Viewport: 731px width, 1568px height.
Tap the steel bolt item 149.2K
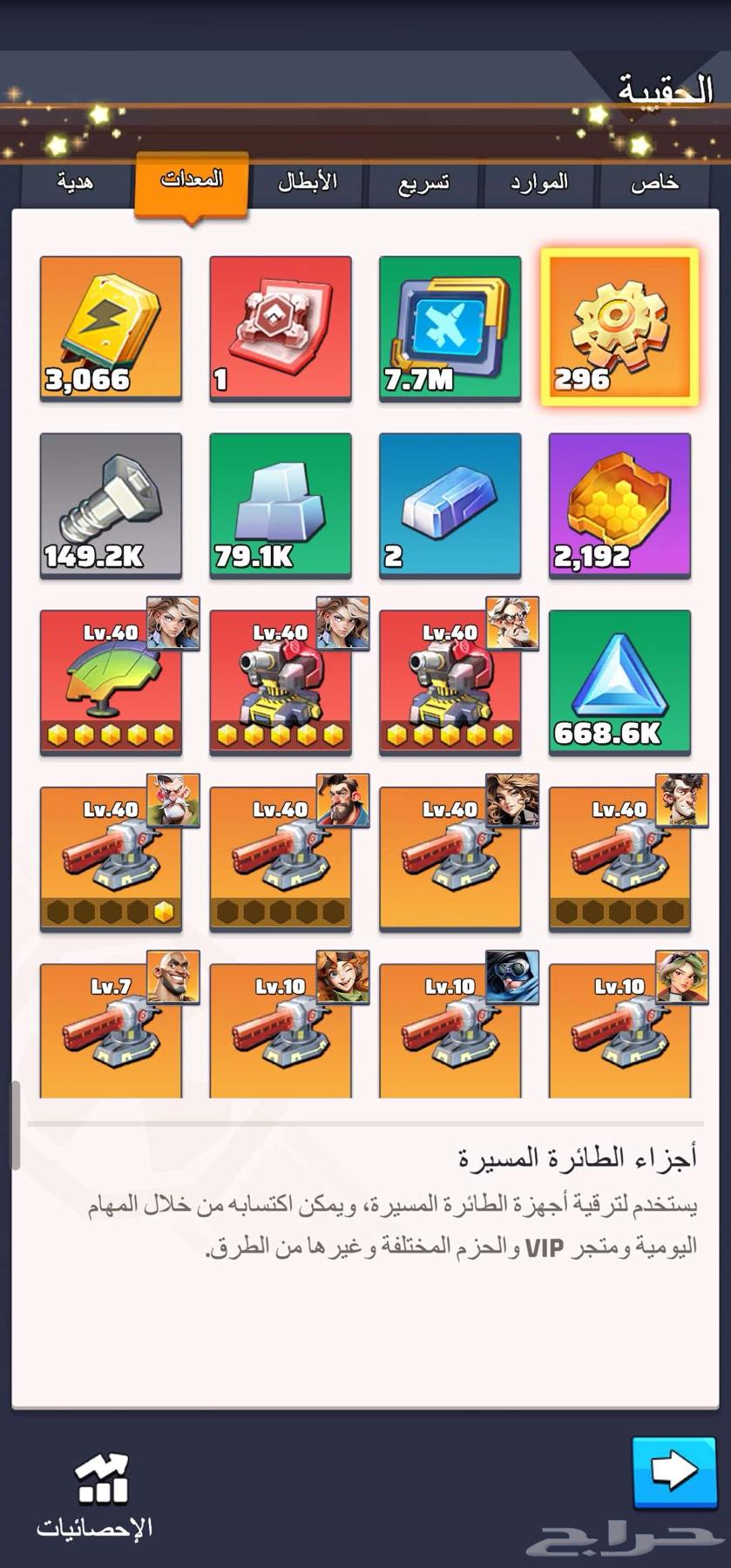111,504
